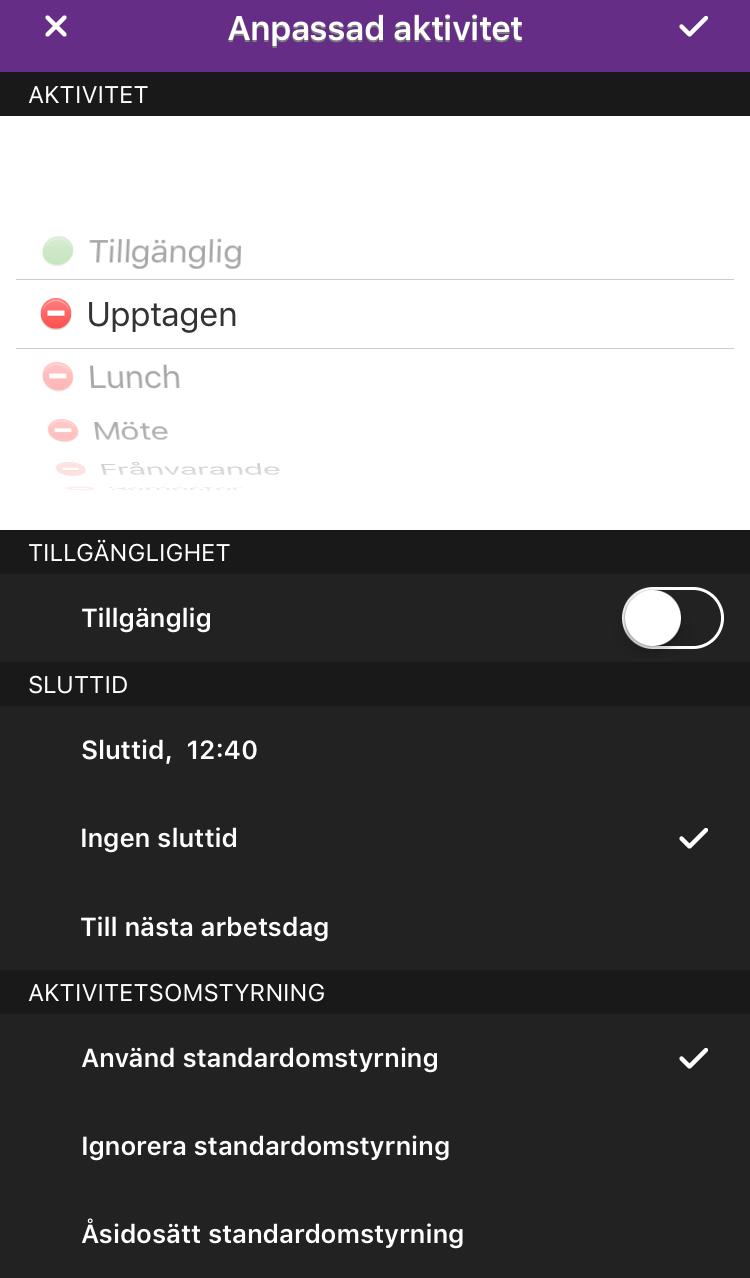Close the Anpassad aktivitet screen
The width and height of the screenshot is (750, 1278).
56,27
